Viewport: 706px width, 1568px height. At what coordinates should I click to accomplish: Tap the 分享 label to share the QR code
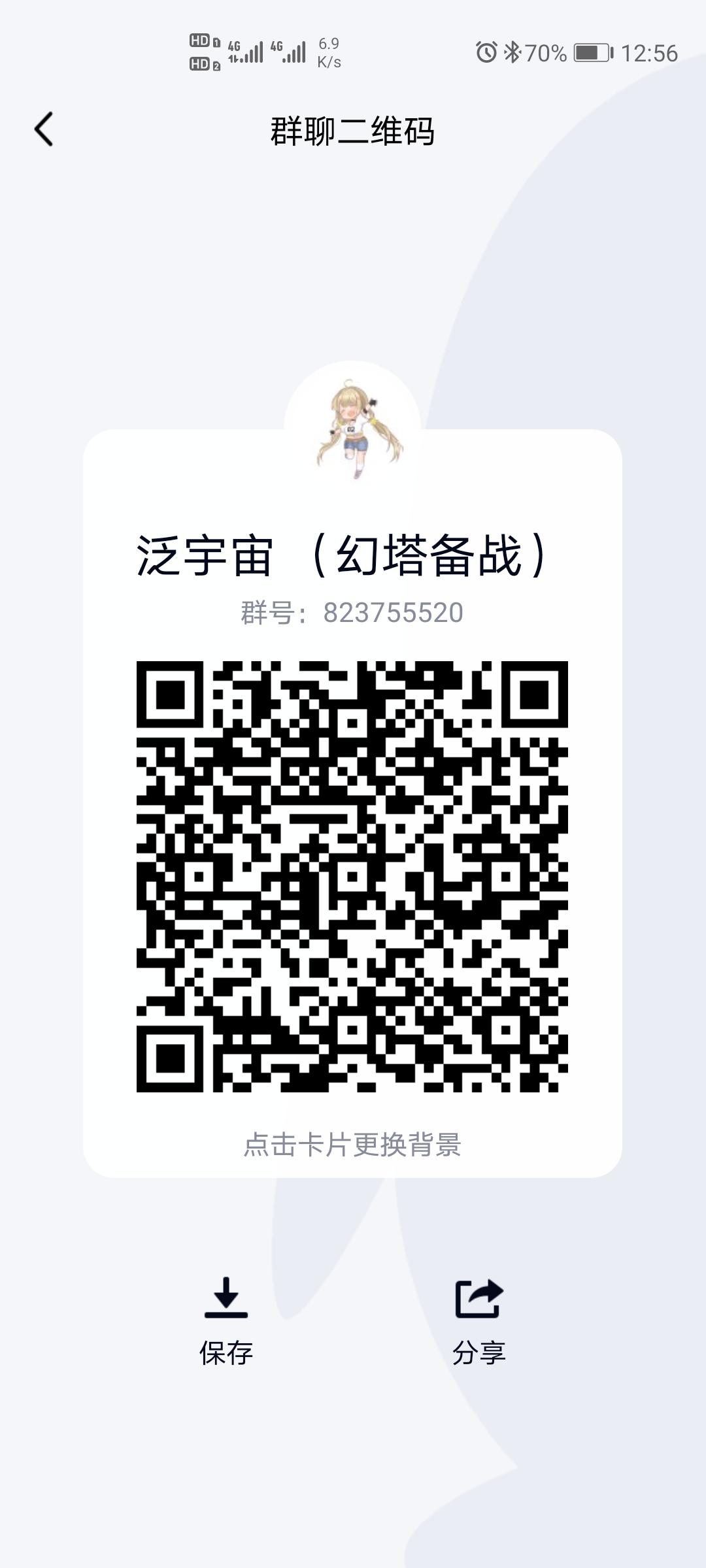(478, 1352)
